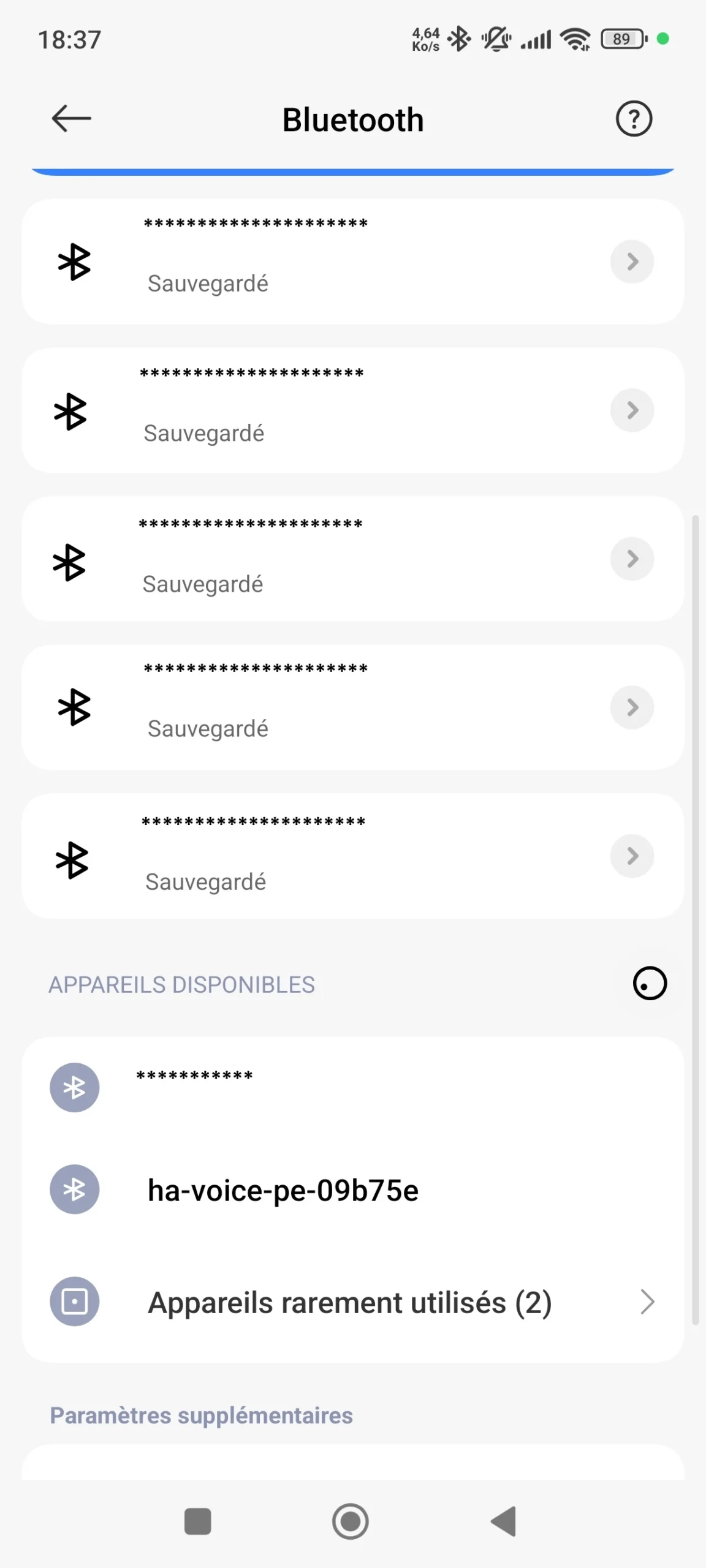Pair with ha-voice-pe-09b75e

coord(353,1190)
